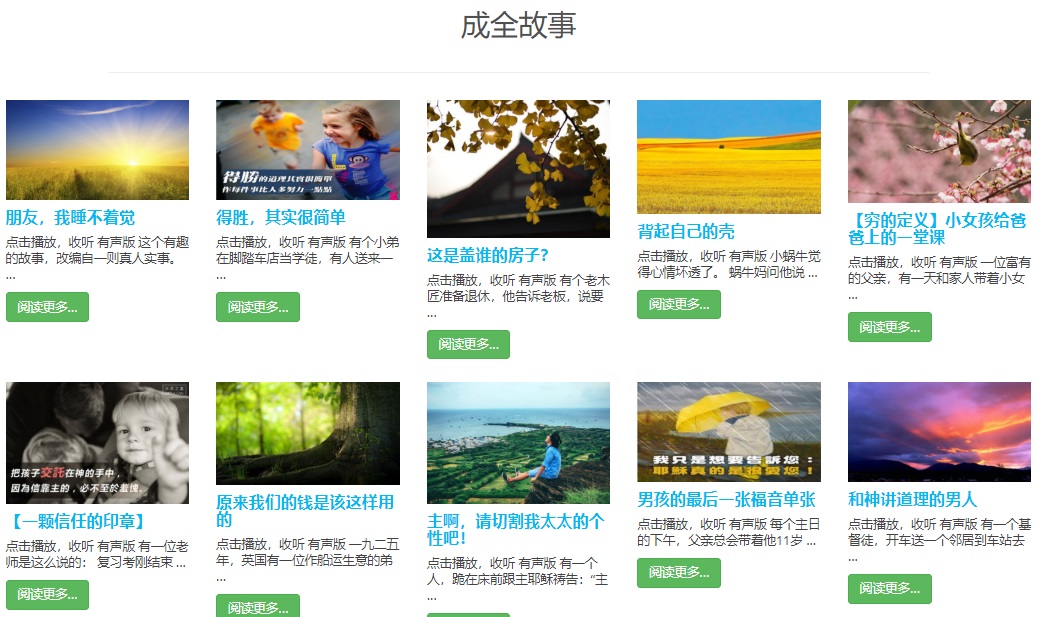Image resolution: width=1045 pixels, height=617 pixels.
Task: Read more of 【一颗信任的印章】
Action: coord(47,595)
